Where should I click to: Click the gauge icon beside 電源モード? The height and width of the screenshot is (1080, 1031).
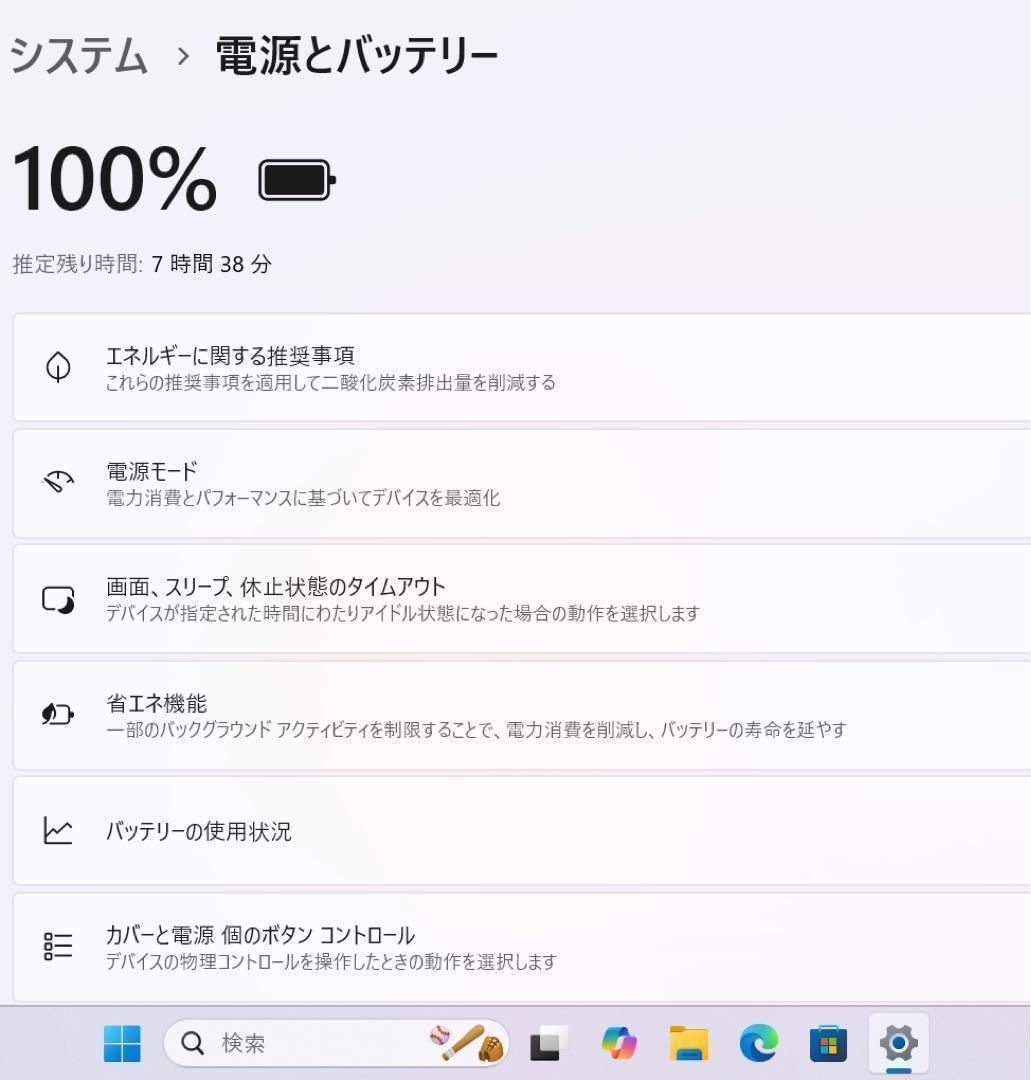coord(59,483)
